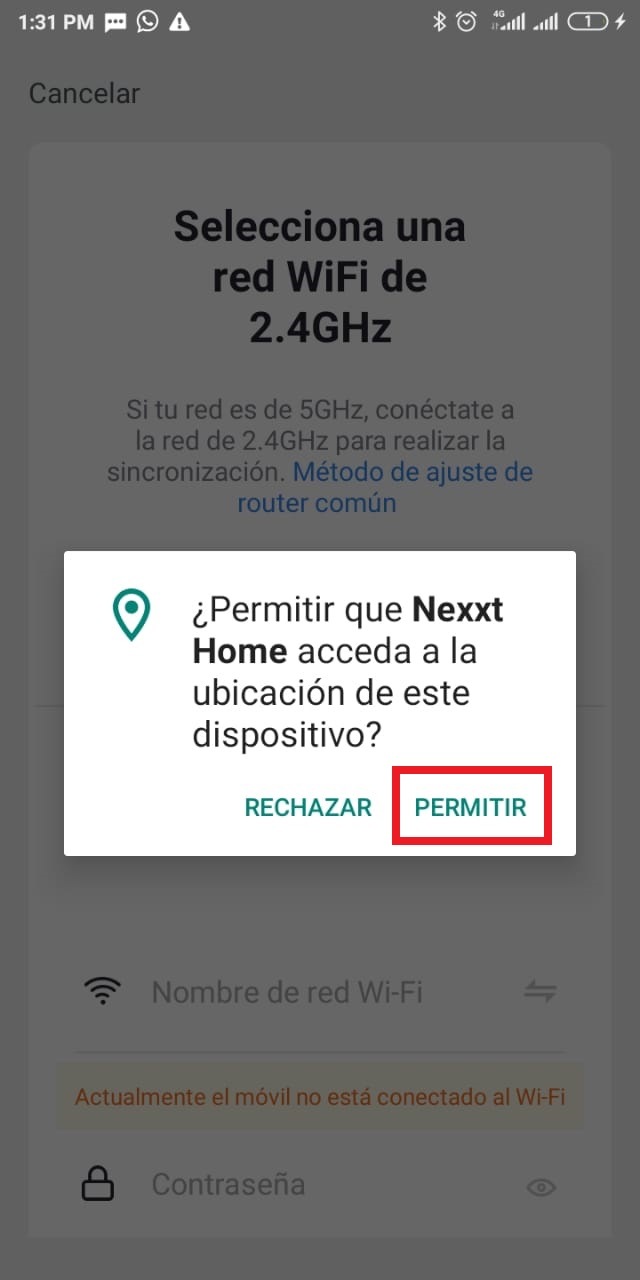Tap PERMITIR to allow location access
Viewport: 640px width, 1280px height.
pos(470,807)
